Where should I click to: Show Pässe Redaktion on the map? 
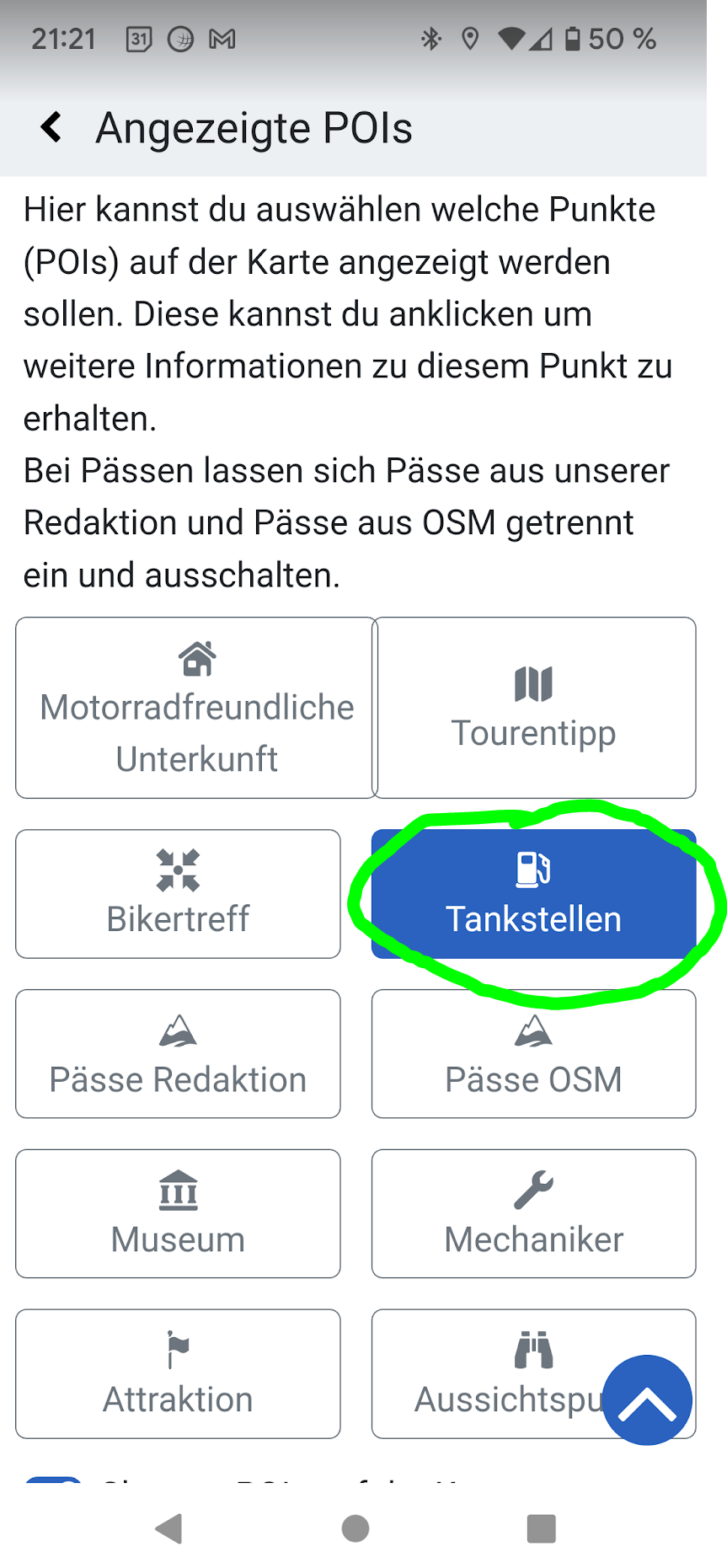[x=178, y=1054]
